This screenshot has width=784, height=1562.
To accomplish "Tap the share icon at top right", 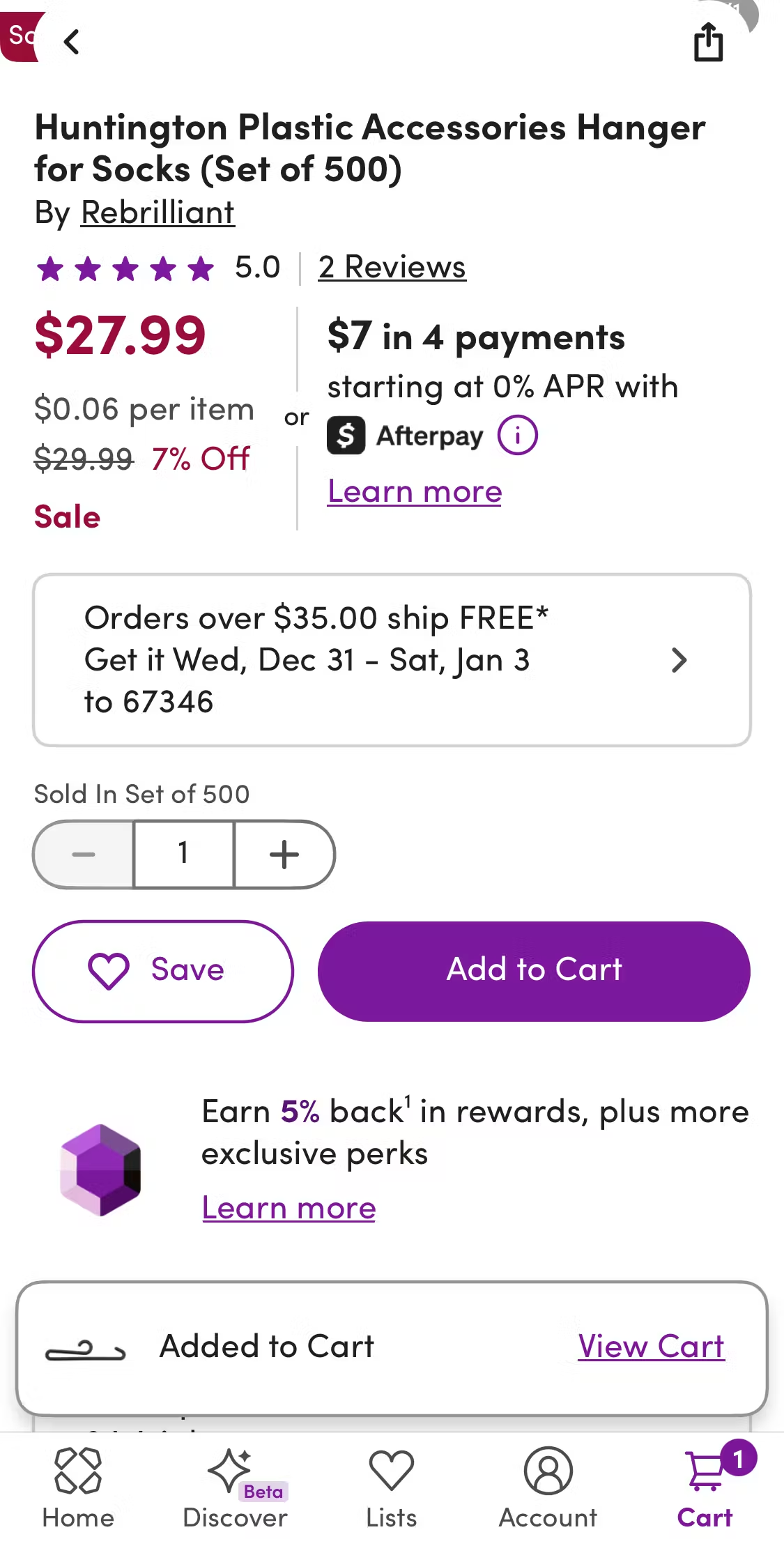I will pos(708,42).
